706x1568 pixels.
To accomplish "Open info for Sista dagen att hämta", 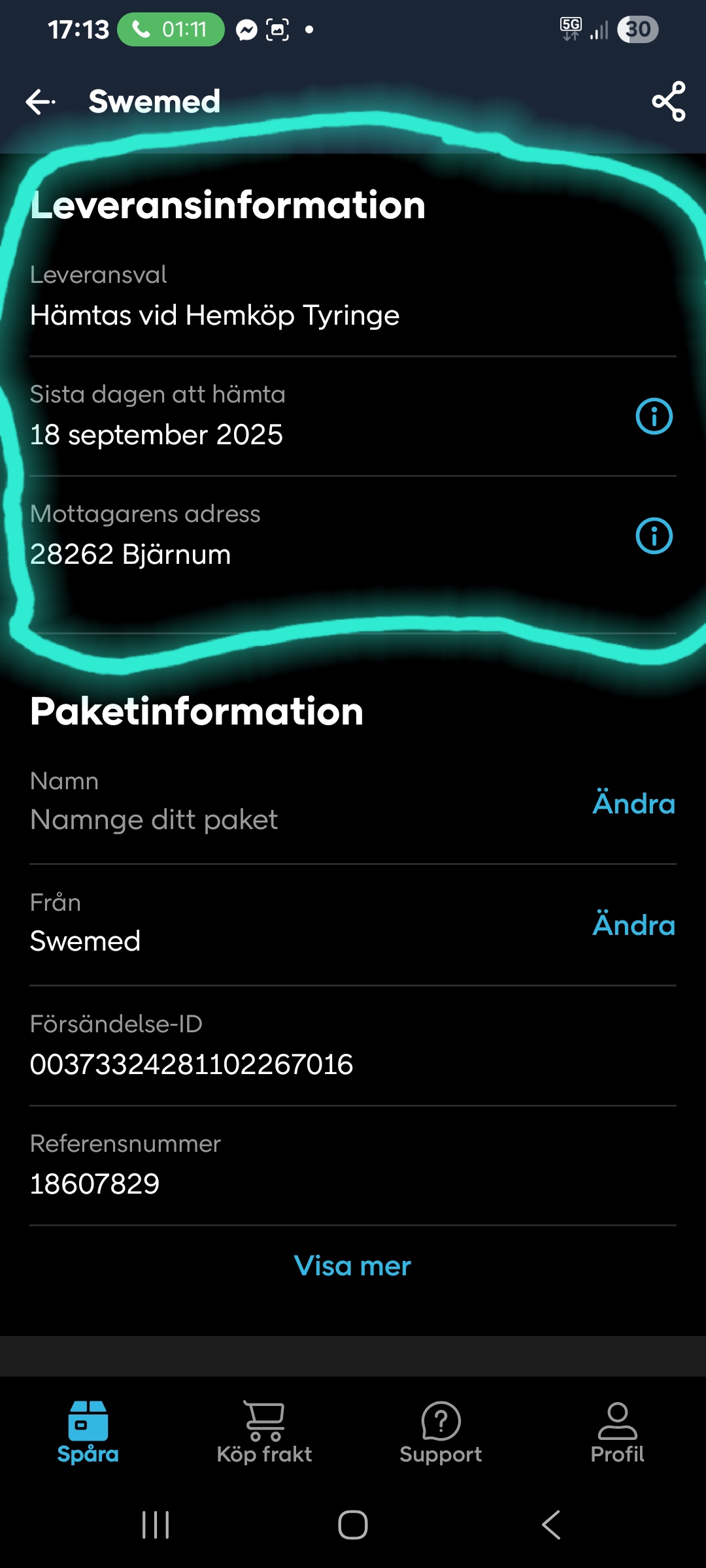I will [654, 416].
